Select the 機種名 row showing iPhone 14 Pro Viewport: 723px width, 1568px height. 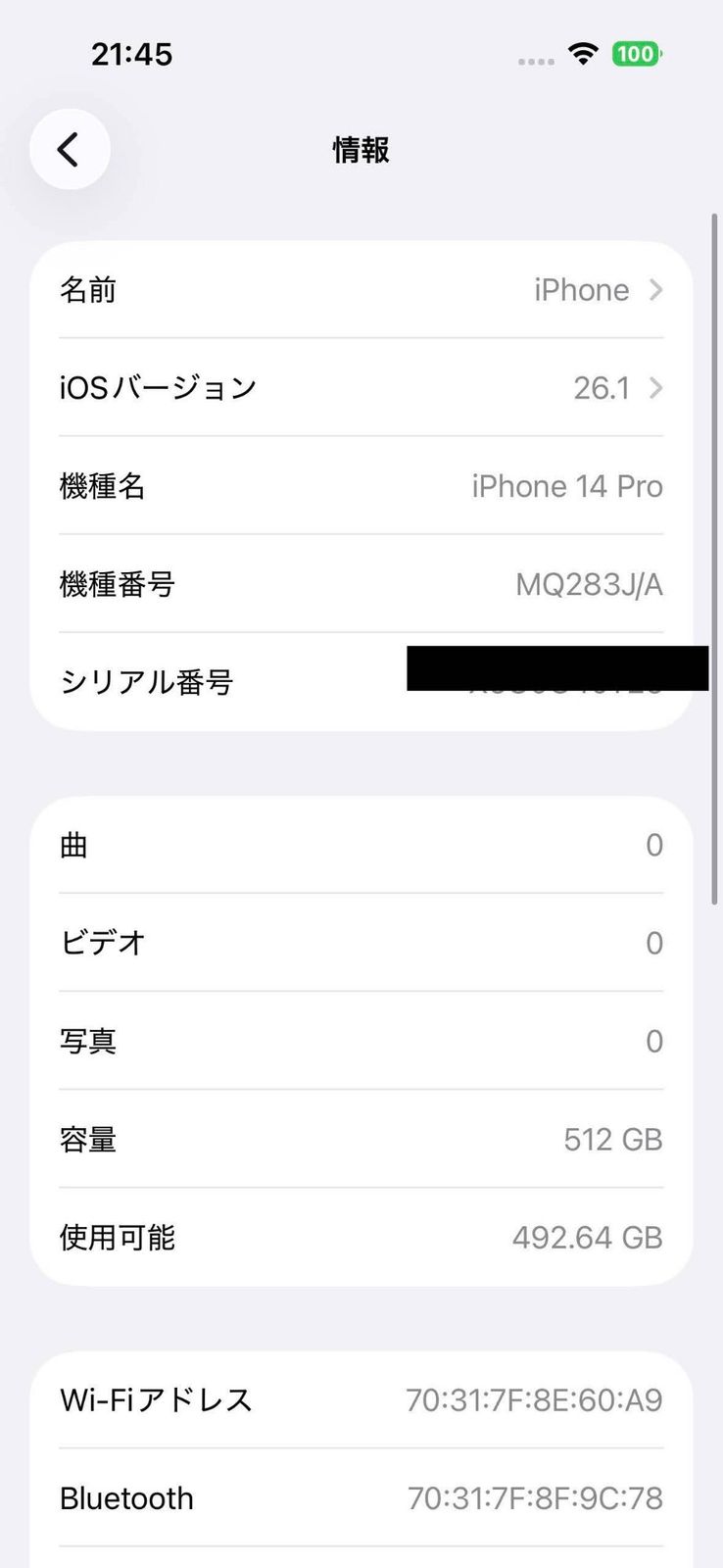click(361, 486)
